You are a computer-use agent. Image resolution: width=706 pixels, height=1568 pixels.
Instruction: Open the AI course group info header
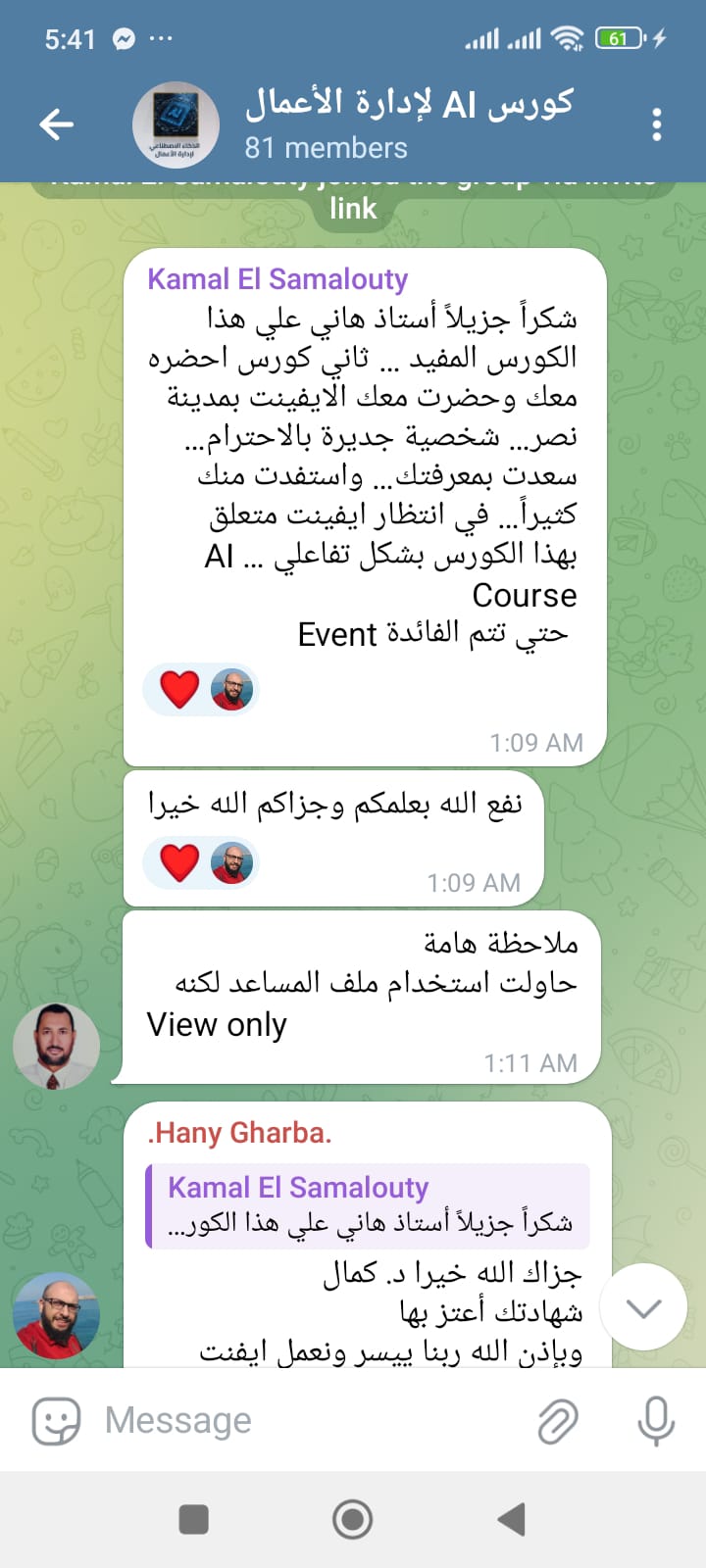click(x=392, y=124)
